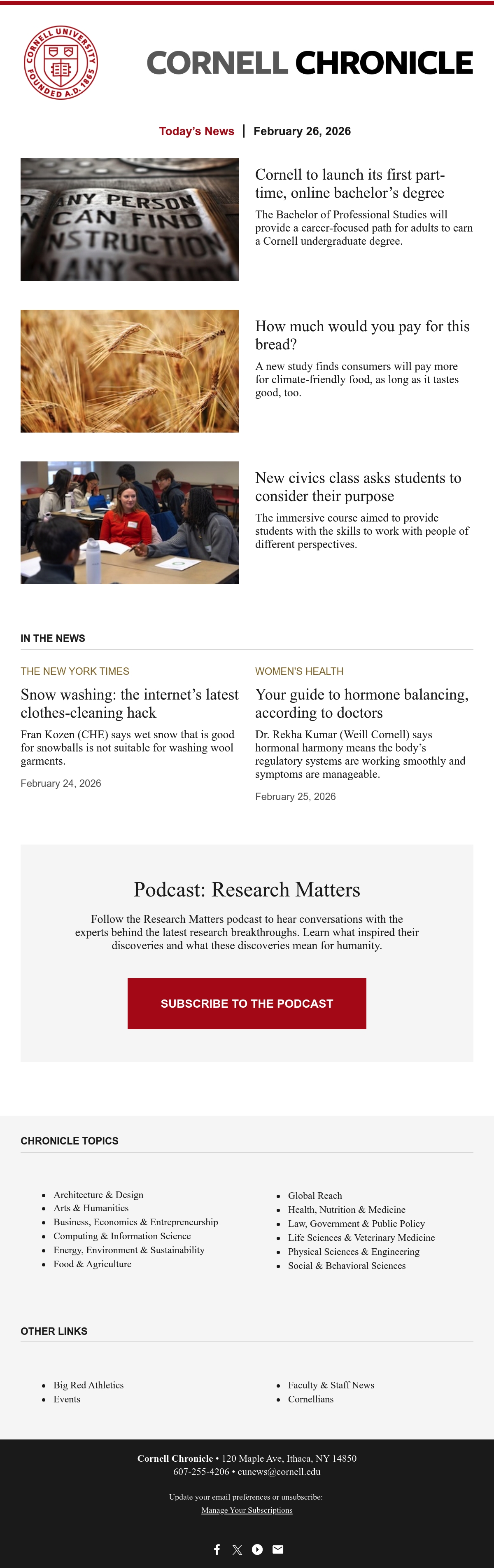Open the Facebook icon in the footer
The width and height of the screenshot is (494, 1568).
[217, 1549]
